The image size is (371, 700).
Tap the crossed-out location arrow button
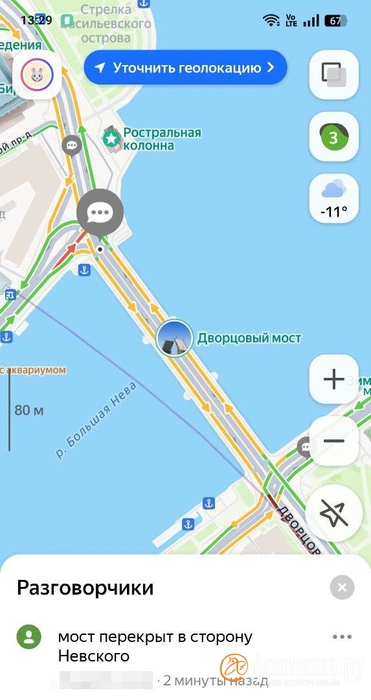pyautogui.click(x=333, y=512)
